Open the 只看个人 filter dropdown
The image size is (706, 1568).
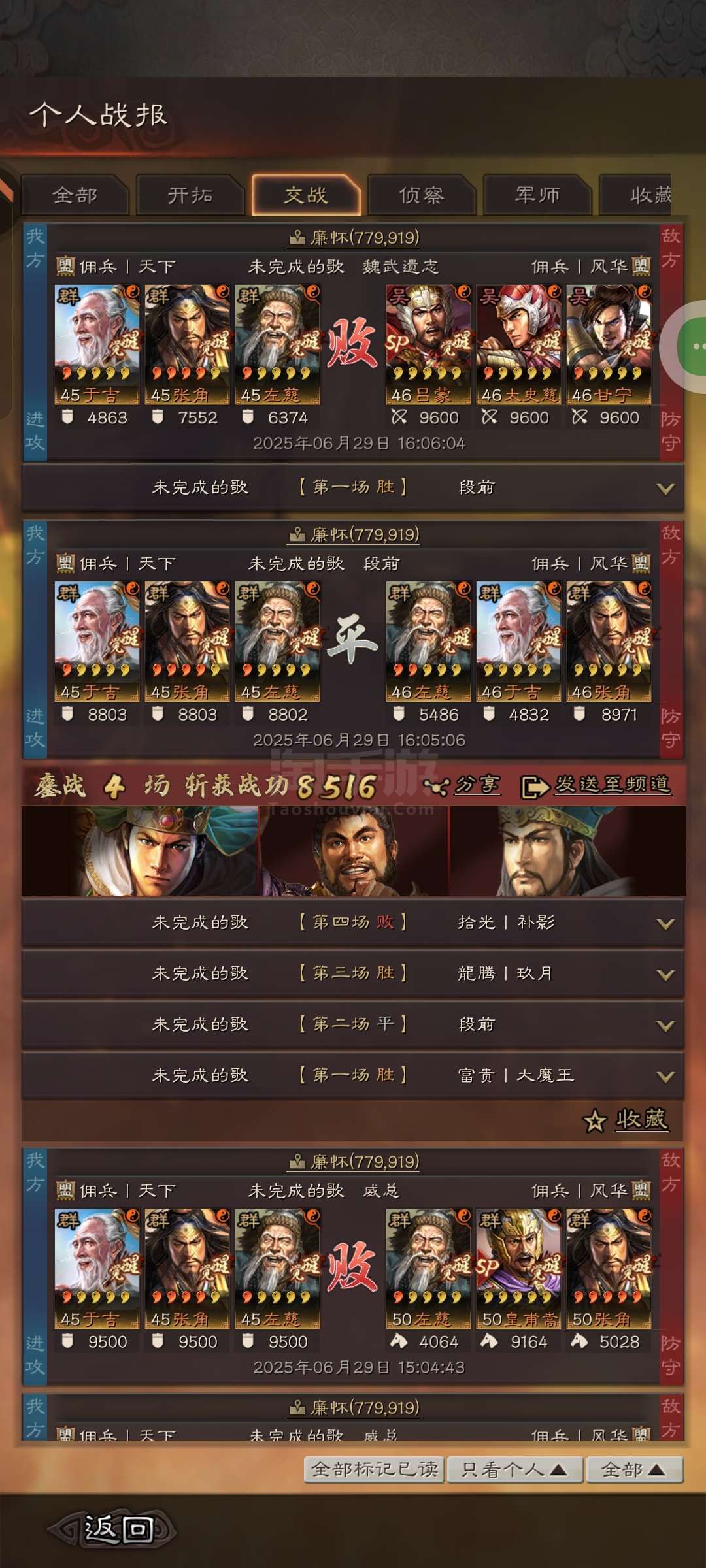pyautogui.click(x=515, y=1469)
